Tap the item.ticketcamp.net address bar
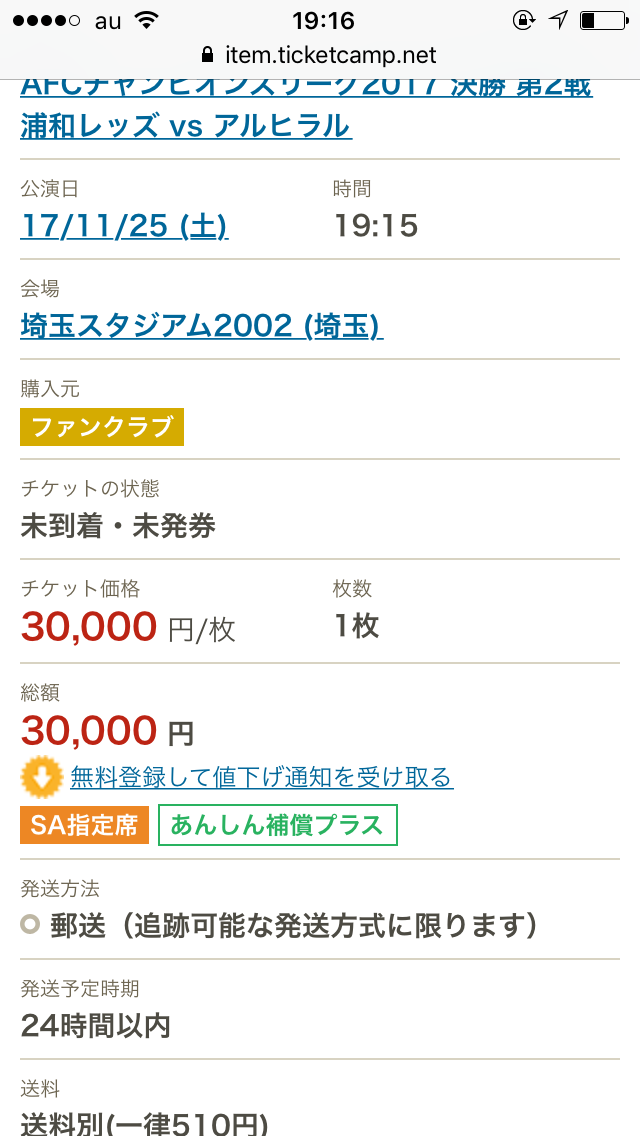This screenshot has width=640, height=1136. pyautogui.click(x=320, y=55)
